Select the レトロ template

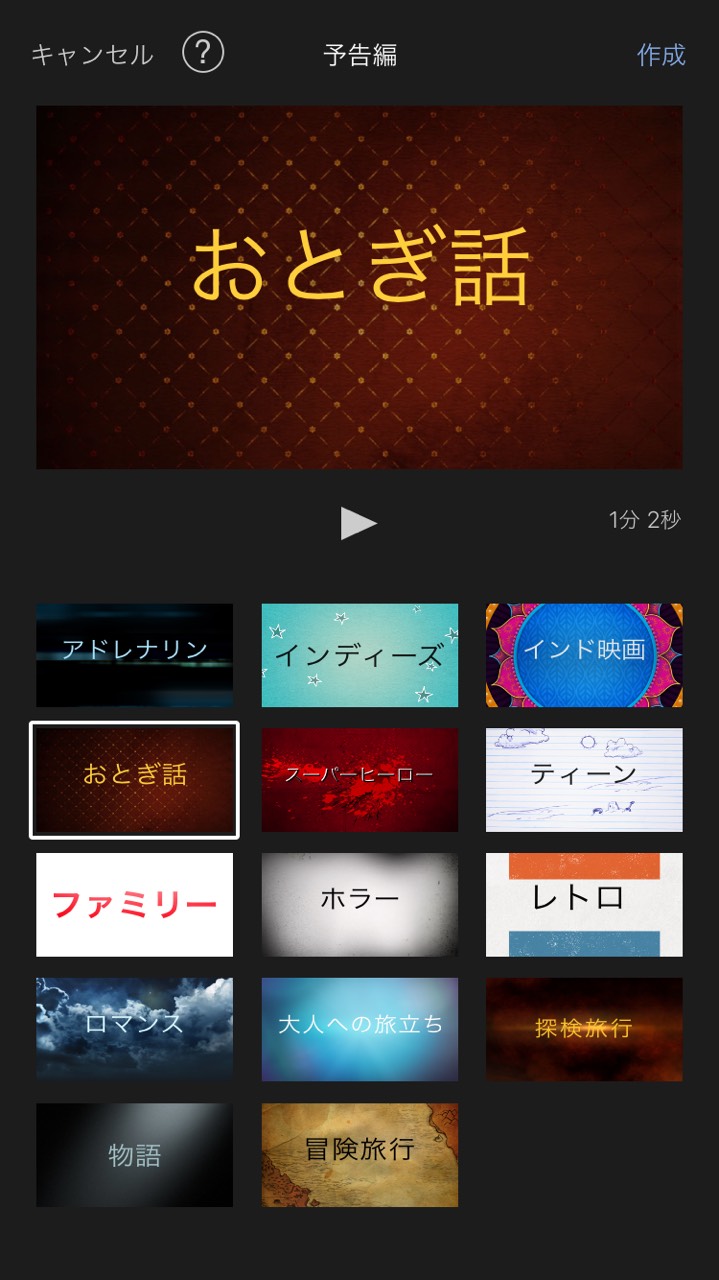pos(584,905)
